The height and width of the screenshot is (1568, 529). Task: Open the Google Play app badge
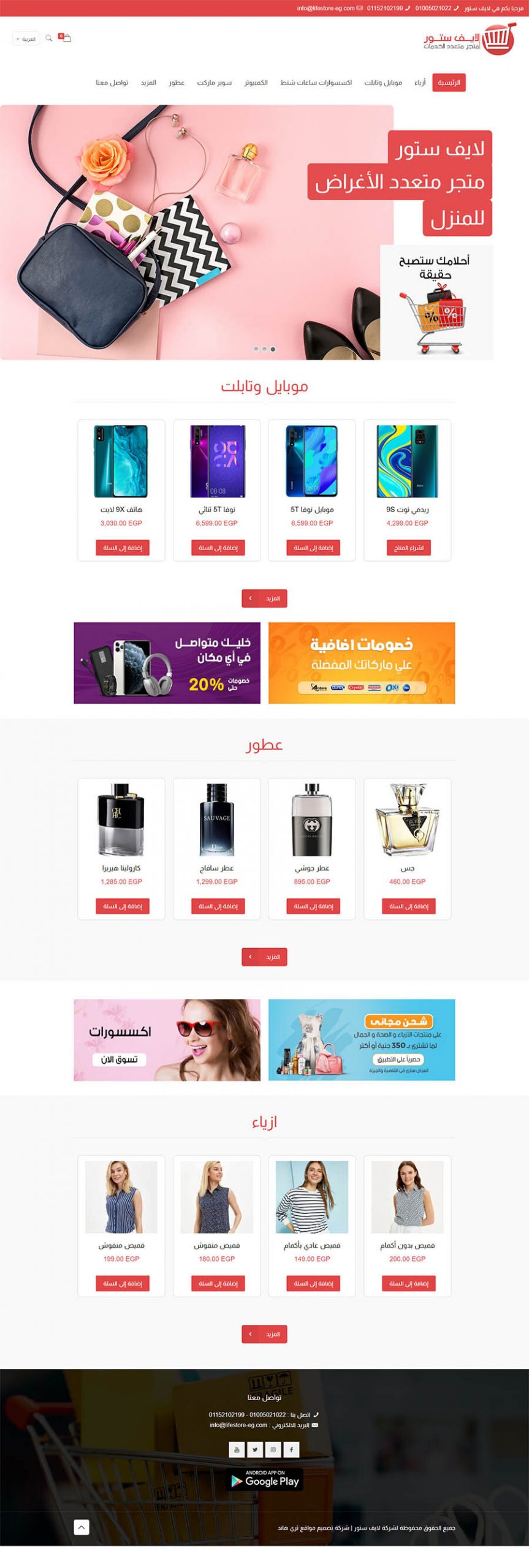[264, 1480]
